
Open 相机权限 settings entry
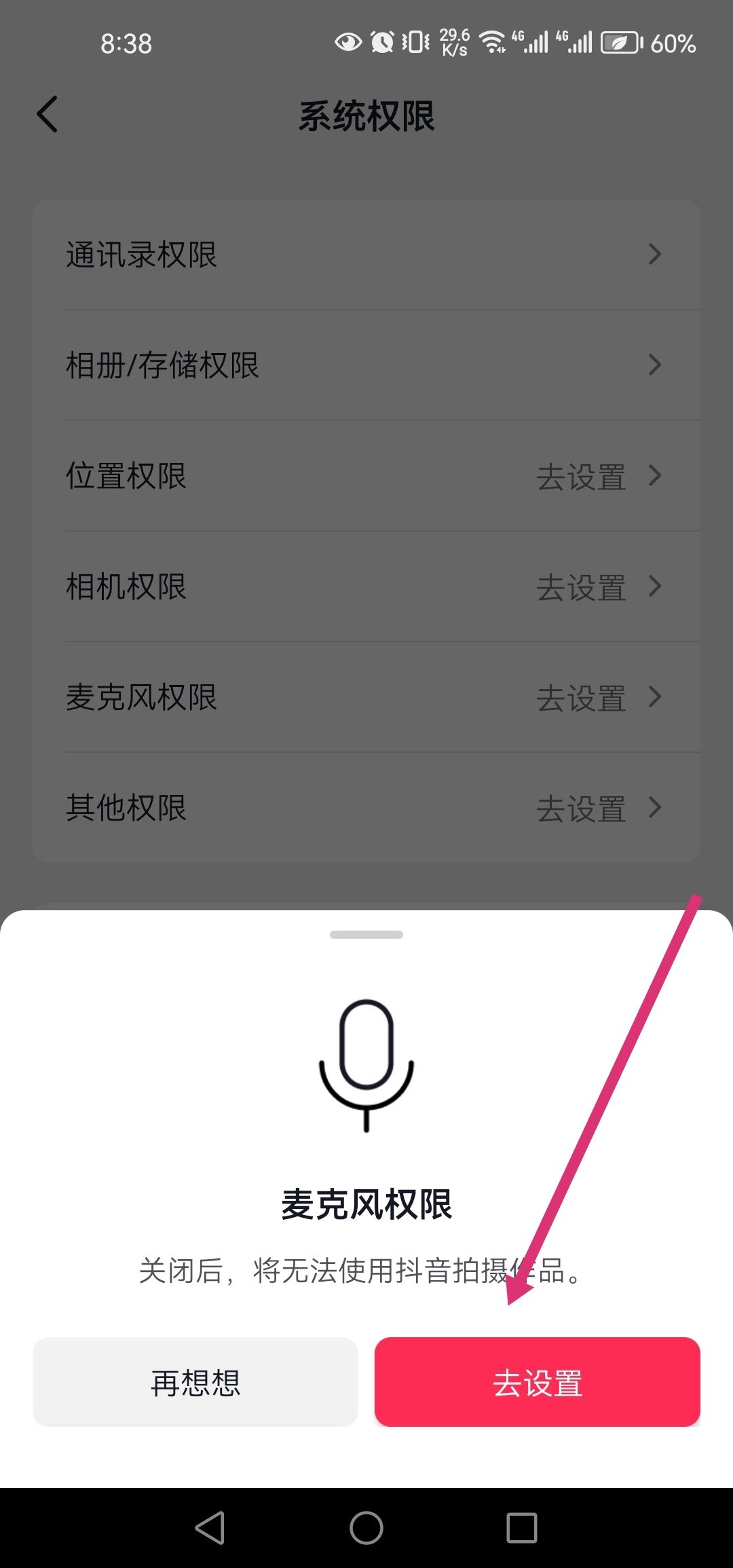[x=366, y=588]
